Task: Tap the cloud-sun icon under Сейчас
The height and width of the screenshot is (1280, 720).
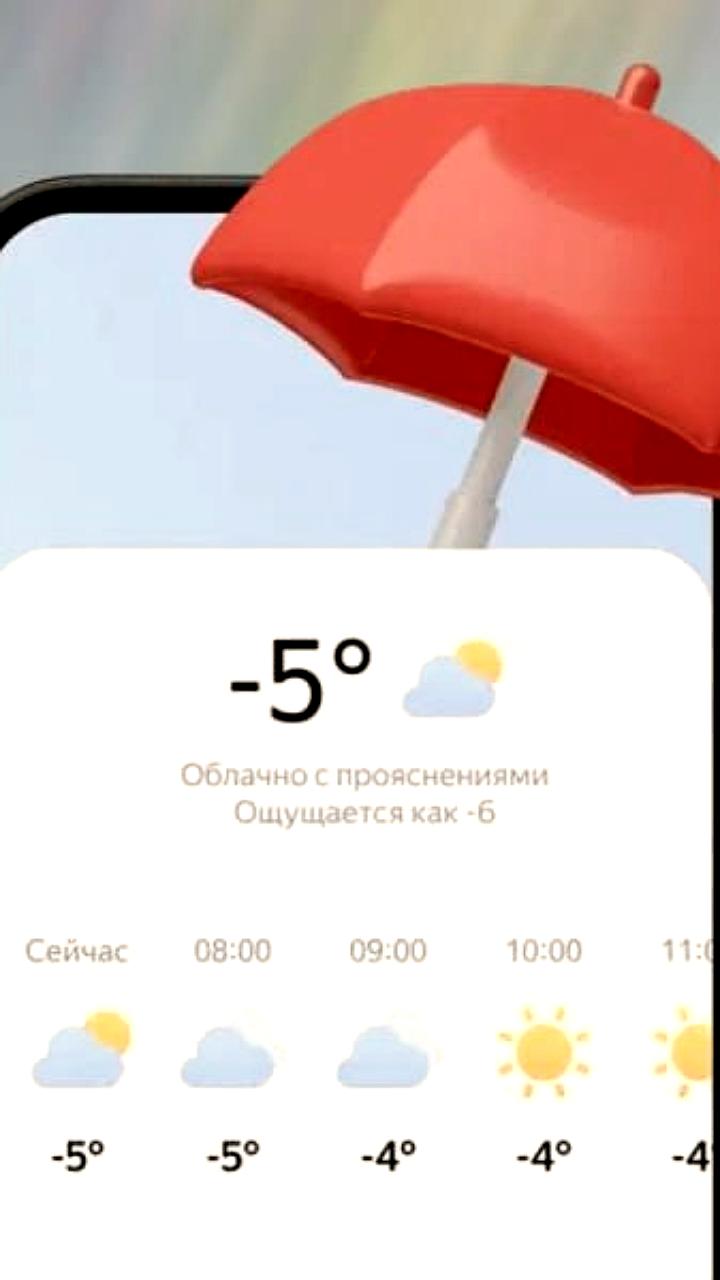Action: click(76, 1050)
